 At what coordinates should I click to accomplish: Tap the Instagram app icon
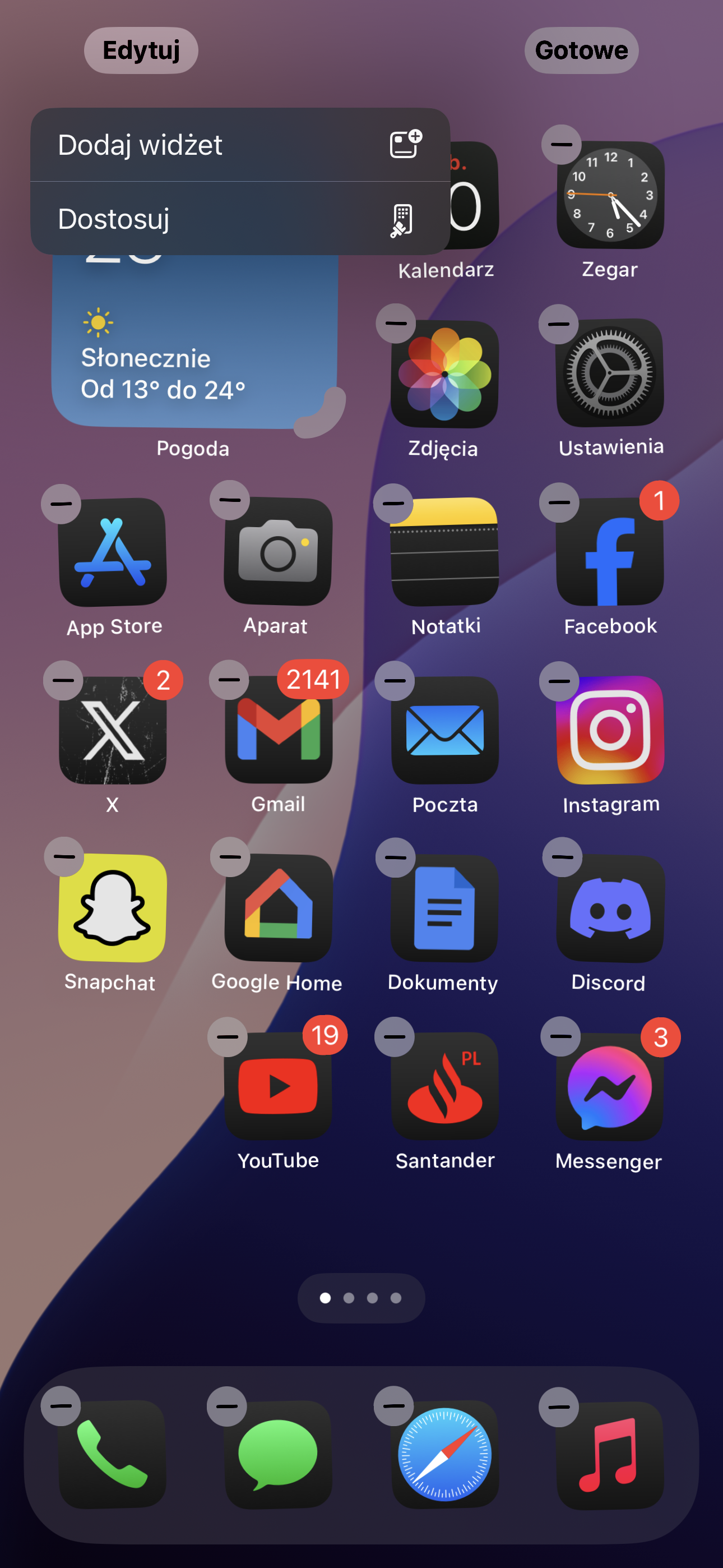tap(610, 730)
